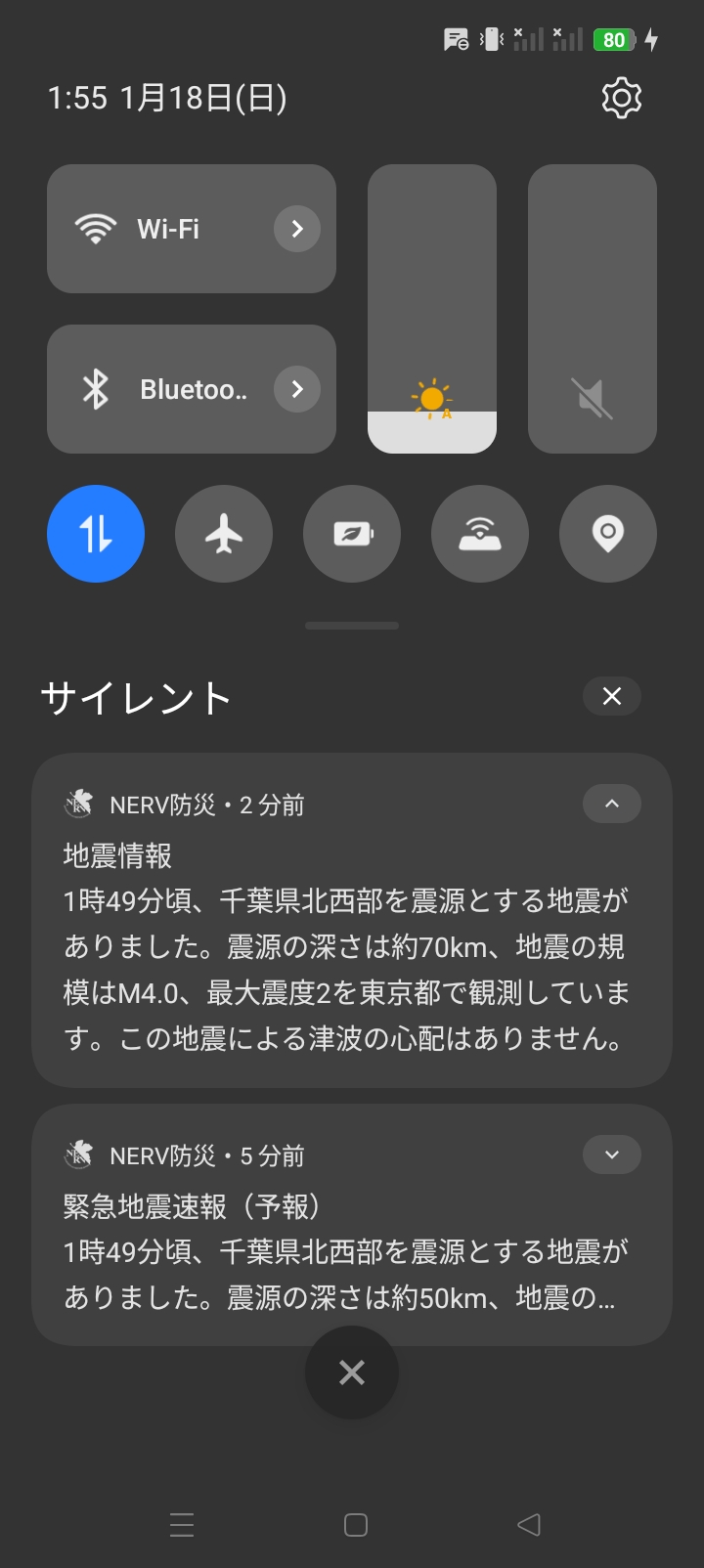Expand the 緊急地震速報（予報） notification
704x1568 pixels.
coord(612,1154)
